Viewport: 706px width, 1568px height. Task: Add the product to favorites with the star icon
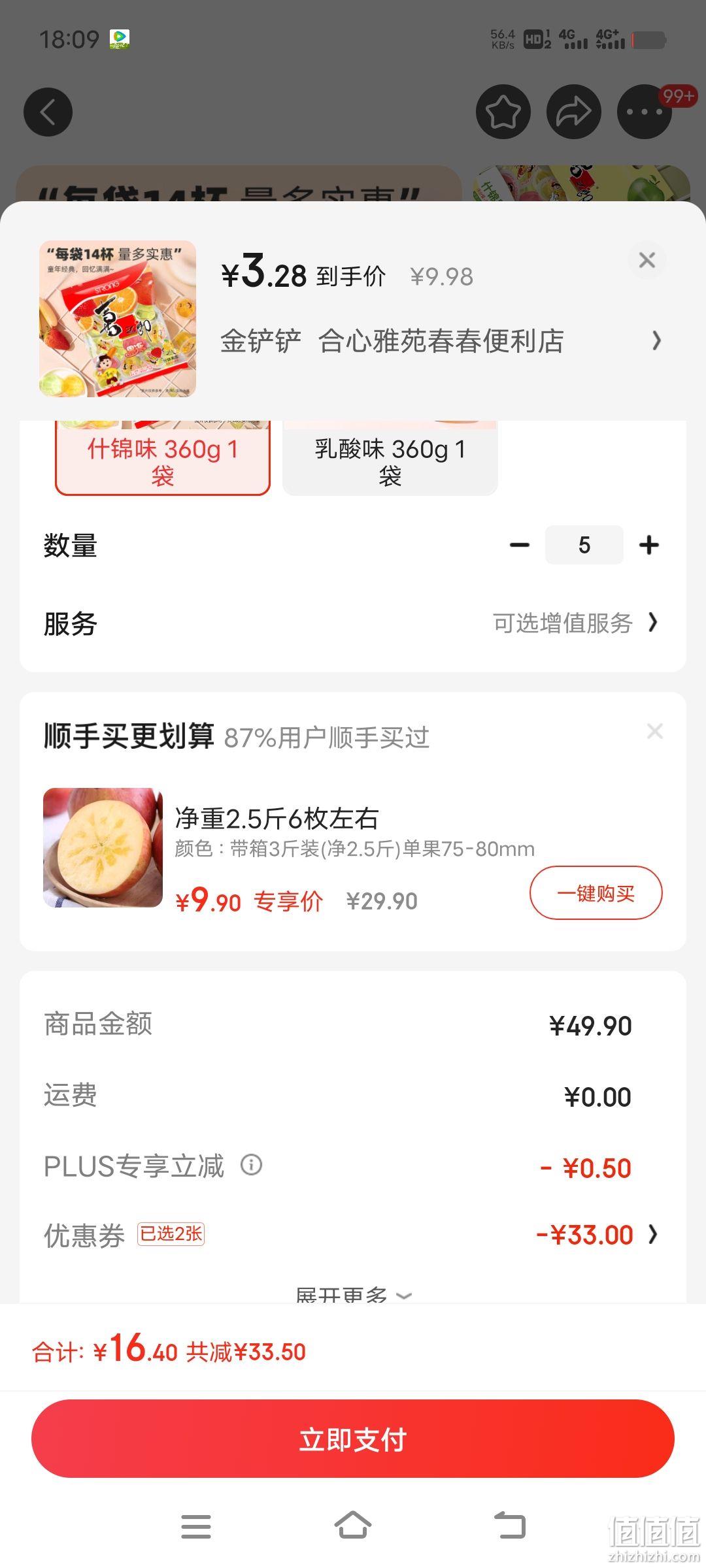[x=503, y=112]
